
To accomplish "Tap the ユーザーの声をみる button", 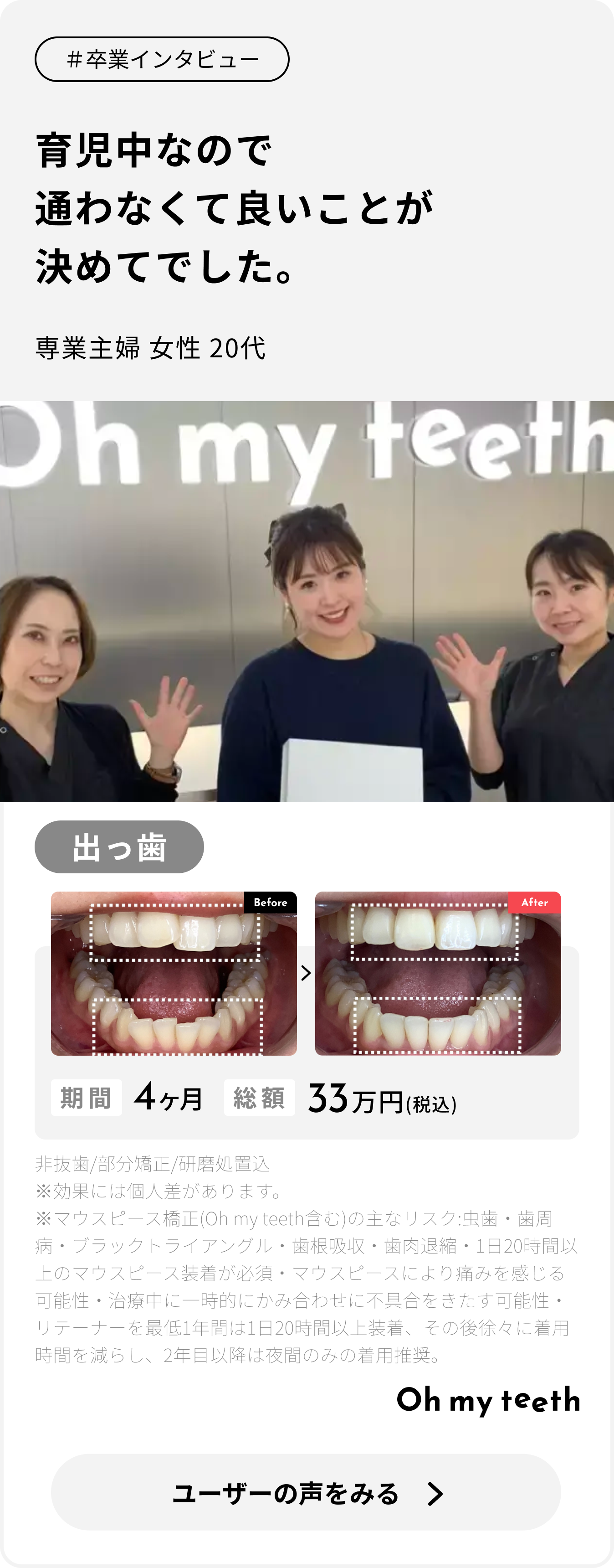I will click(306, 1492).
